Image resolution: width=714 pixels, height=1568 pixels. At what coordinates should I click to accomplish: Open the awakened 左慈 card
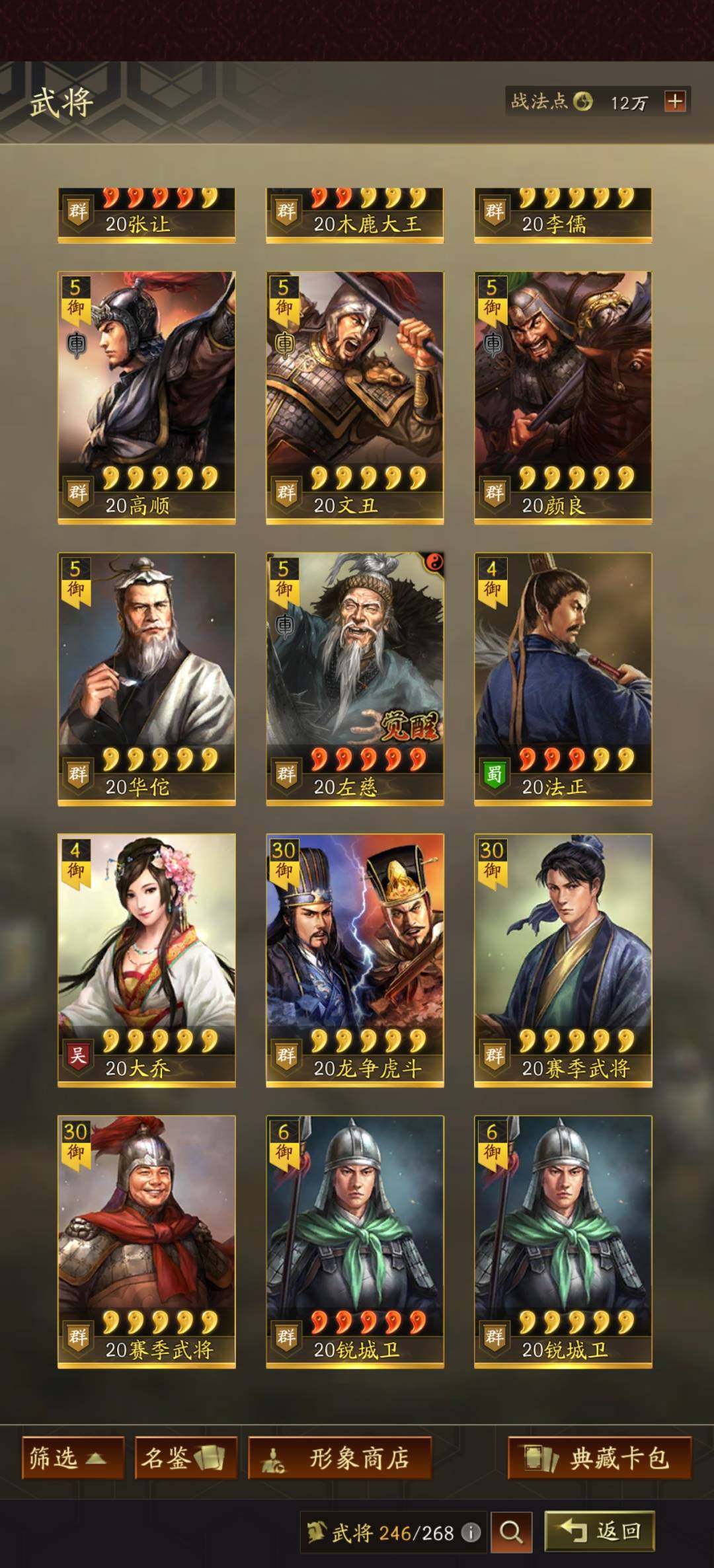[354, 678]
